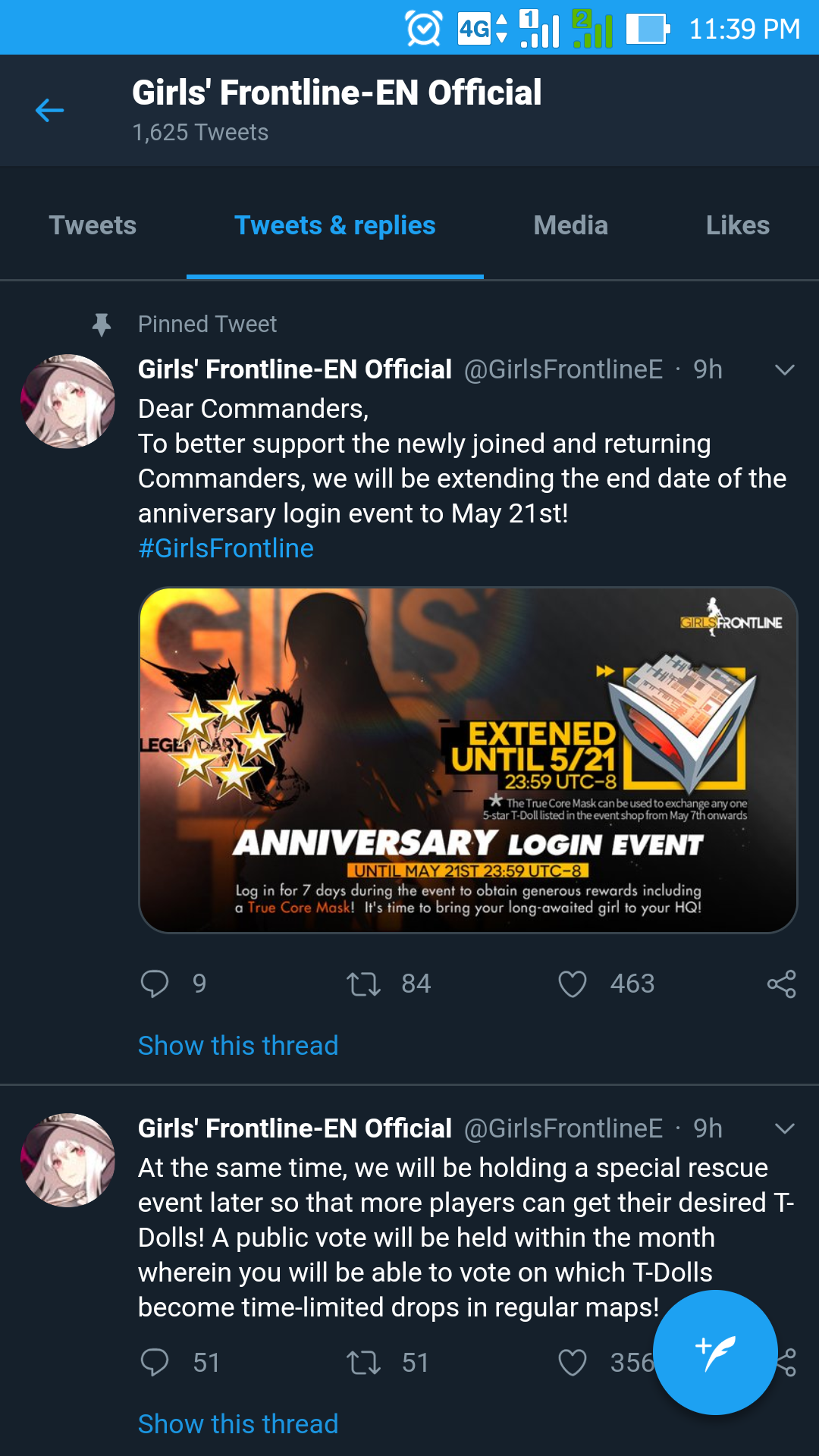Switch to the Tweets tab
819x1456 pixels.
tap(93, 225)
